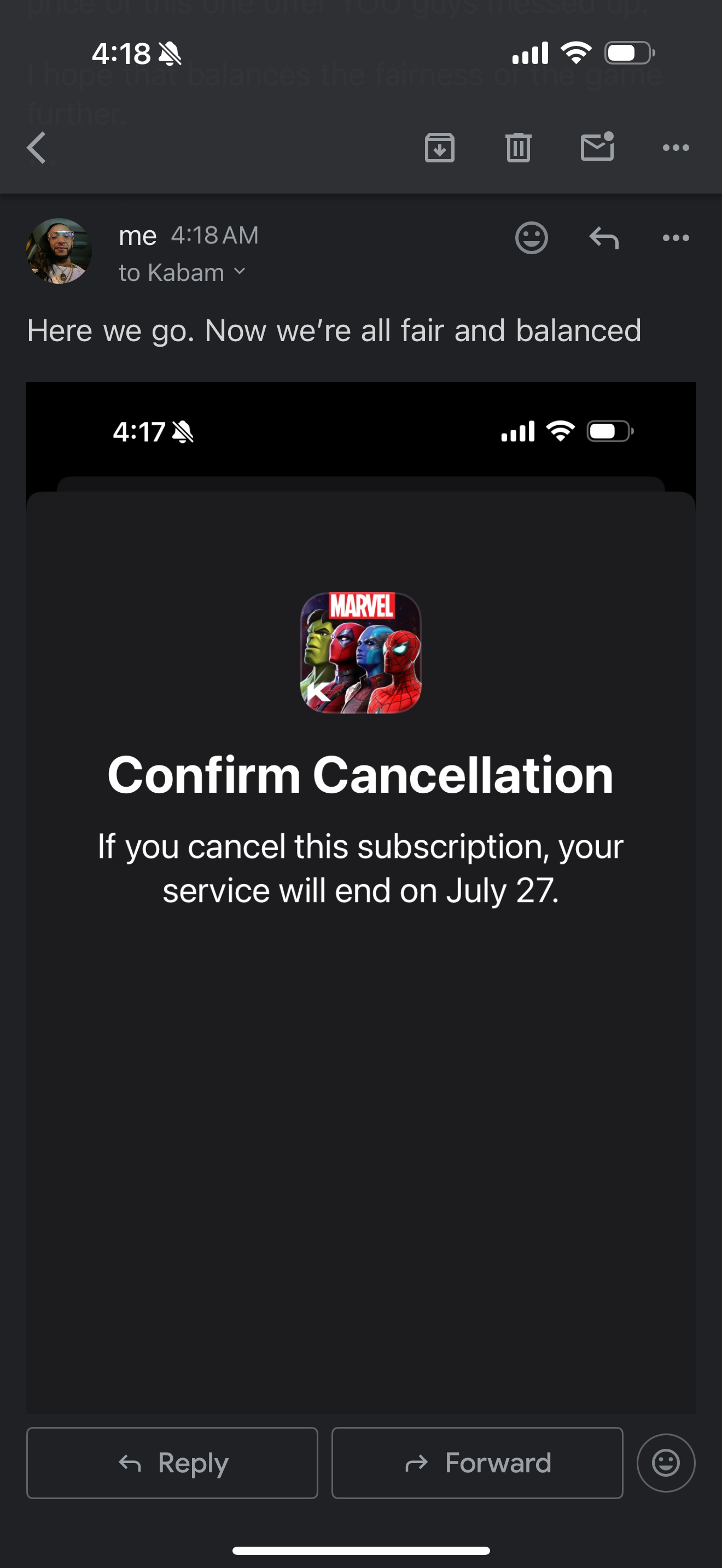This screenshot has width=722, height=1568.
Task: Open the sender's profile picture
Action: click(x=59, y=251)
